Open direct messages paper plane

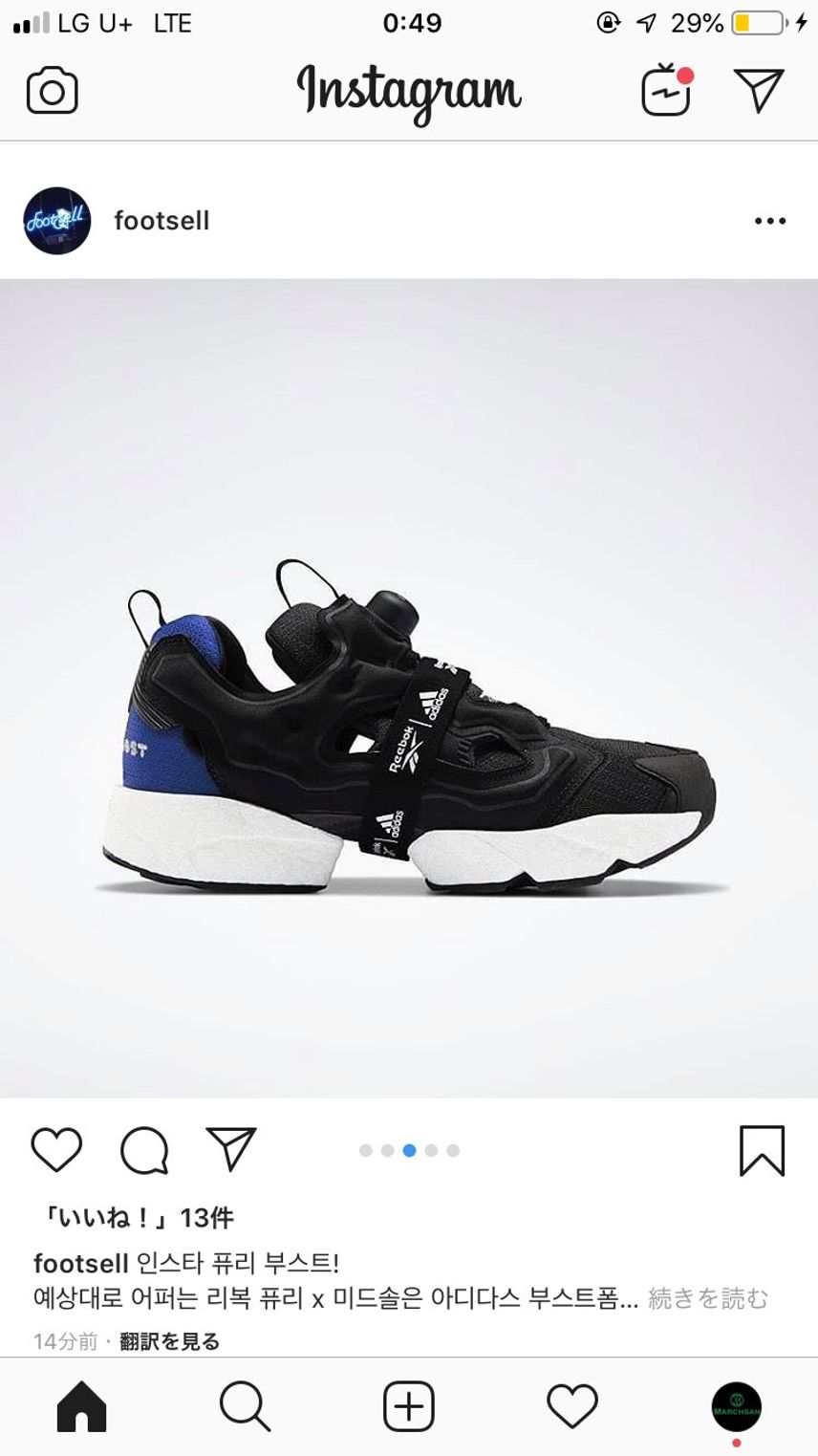pos(759,90)
